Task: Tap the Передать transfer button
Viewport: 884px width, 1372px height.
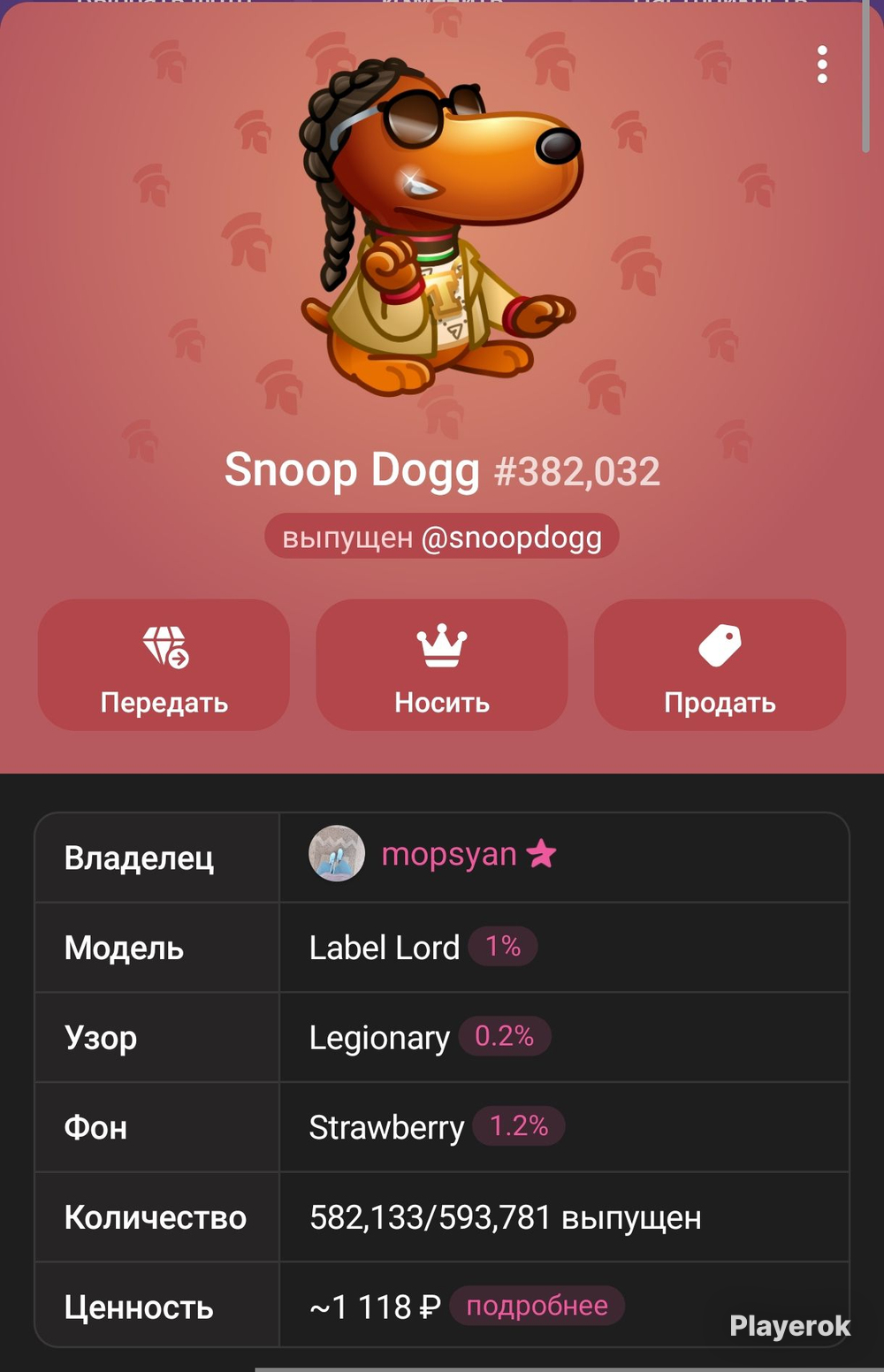Action: click(x=164, y=665)
